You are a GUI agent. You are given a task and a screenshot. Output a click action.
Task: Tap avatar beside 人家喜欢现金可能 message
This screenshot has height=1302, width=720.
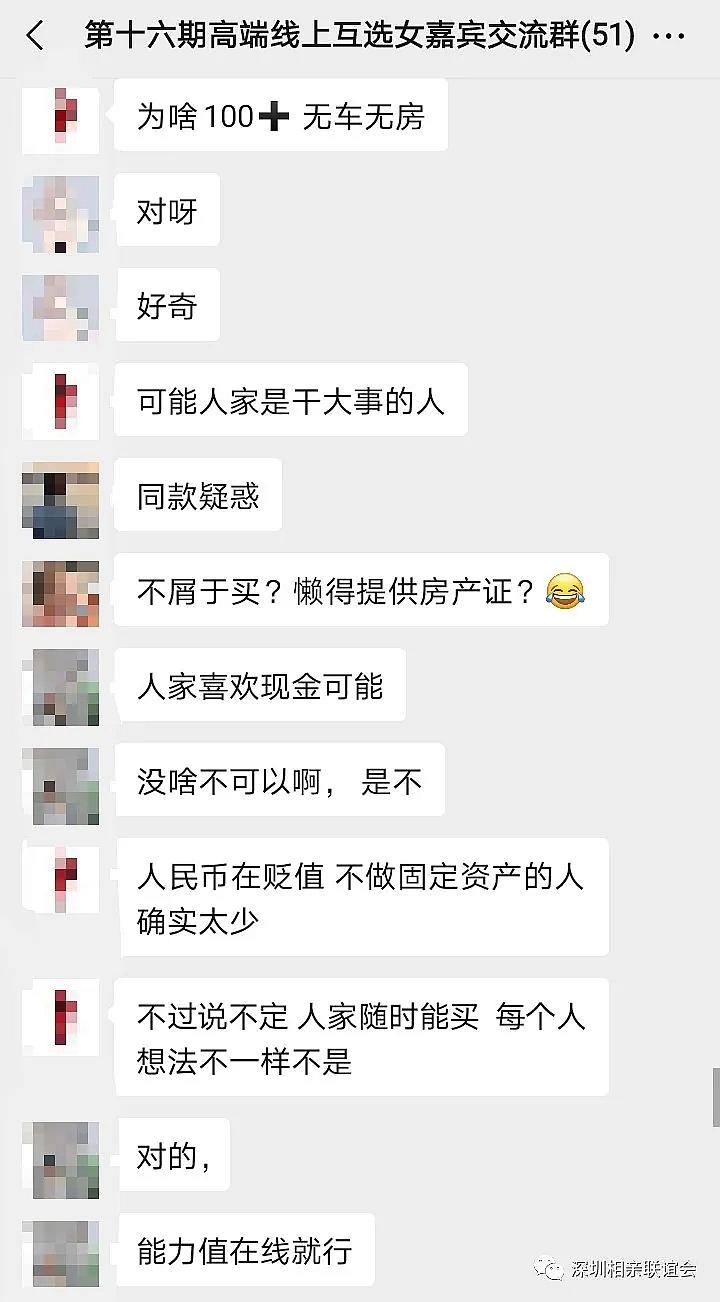[60, 687]
